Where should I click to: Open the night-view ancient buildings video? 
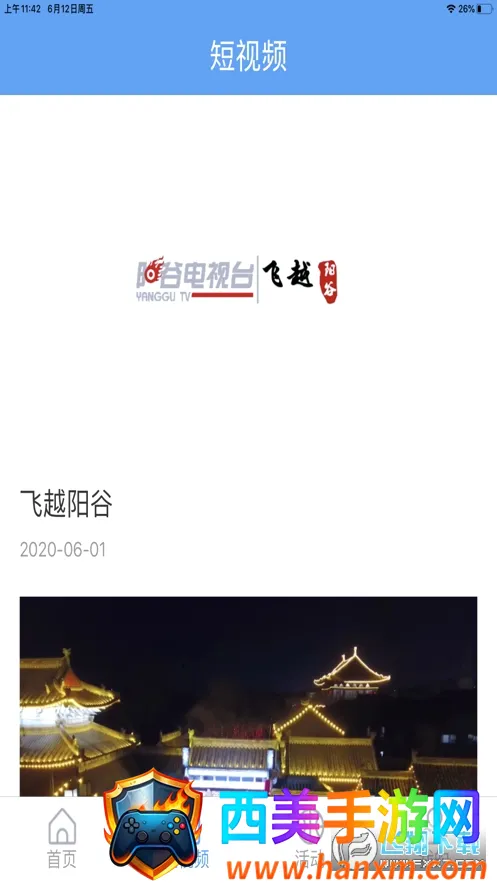point(248,697)
